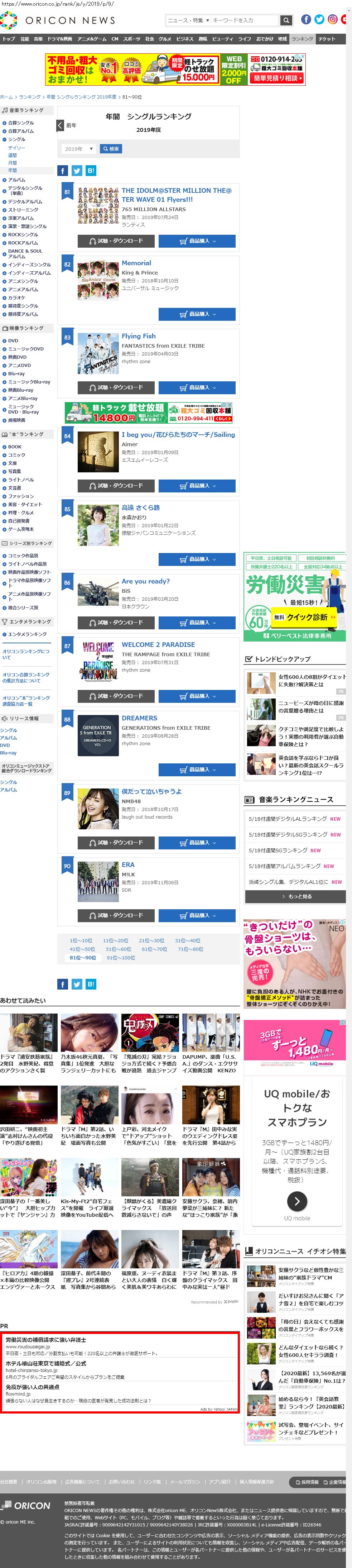Open コミック in the book ranking sidebar
The image size is (352, 1568).
coord(16,455)
